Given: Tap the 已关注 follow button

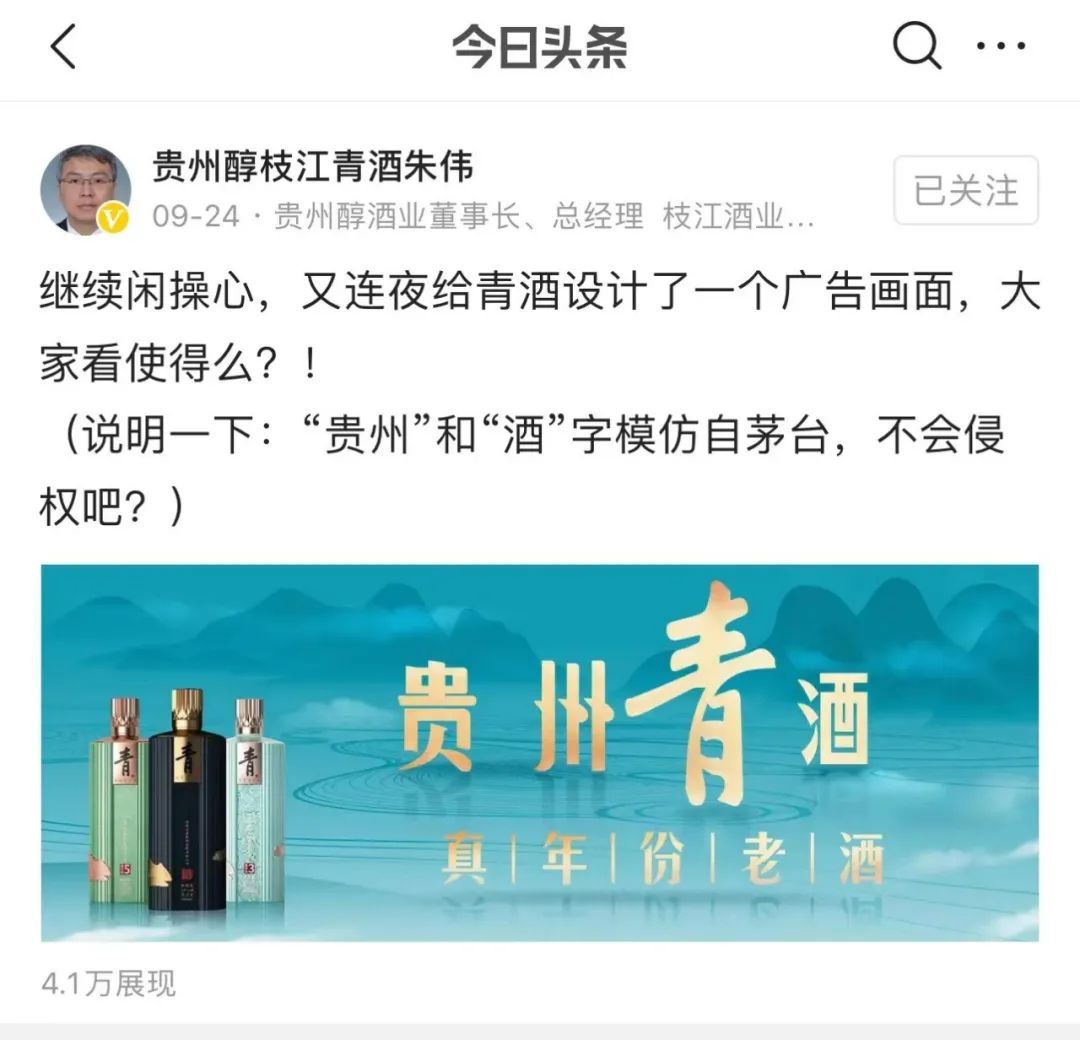Looking at the screenshot, I should coord(965,190).
